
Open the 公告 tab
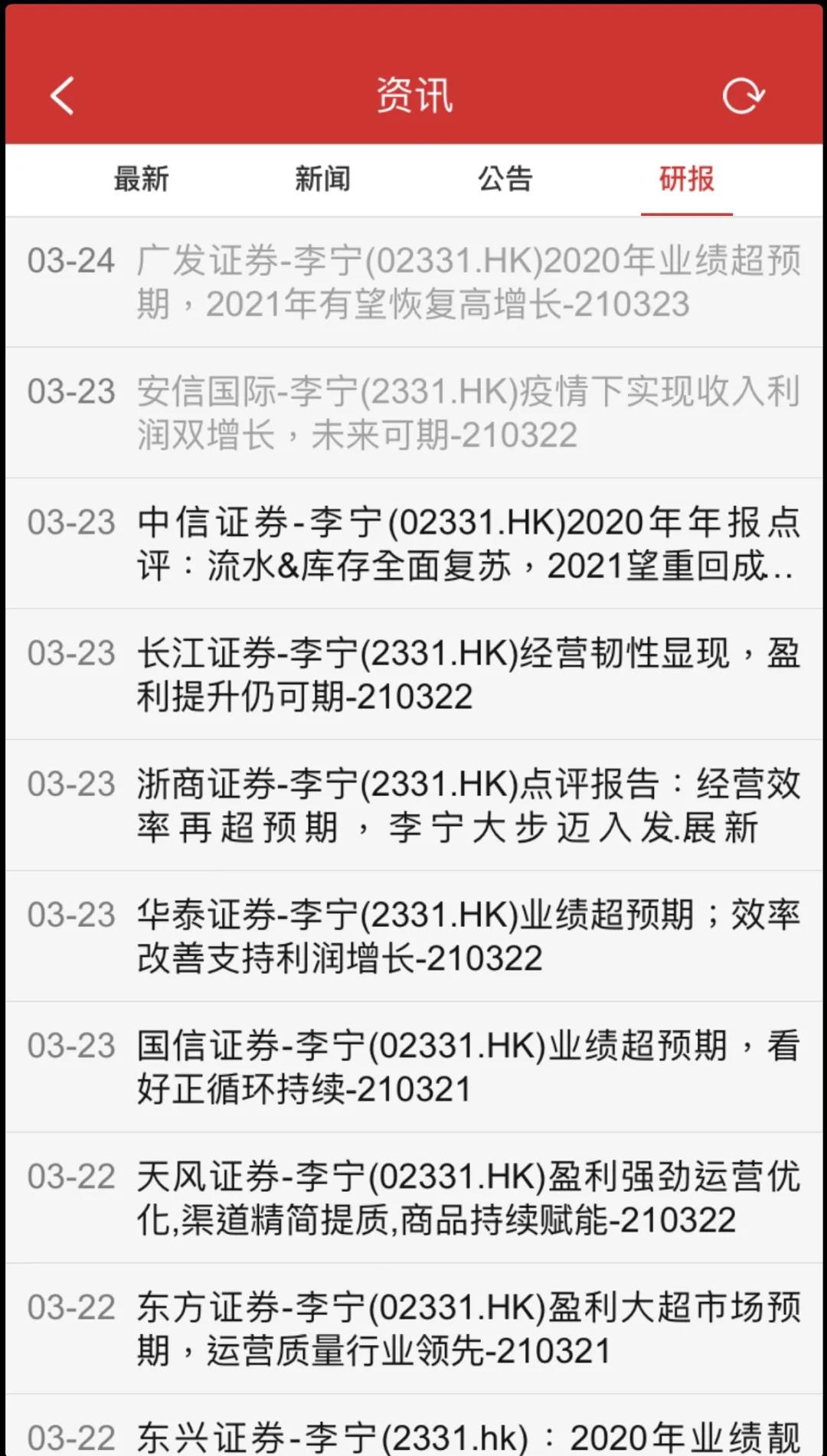(x=505, y=179)
